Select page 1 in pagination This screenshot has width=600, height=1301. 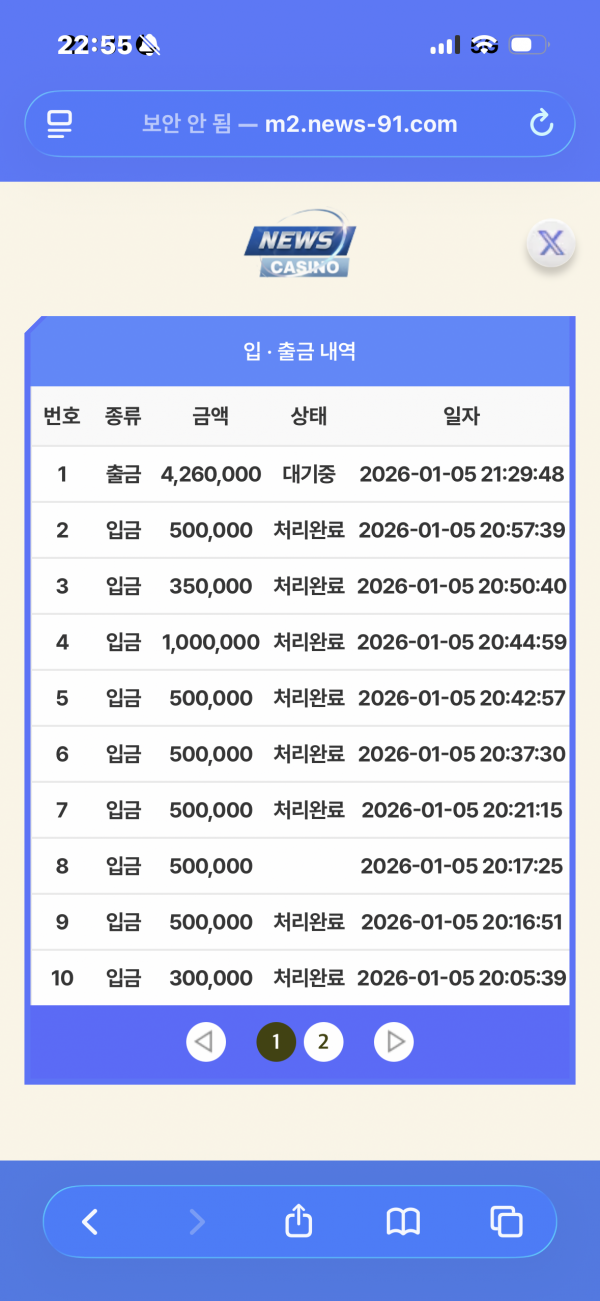[x=276, y=1042]
